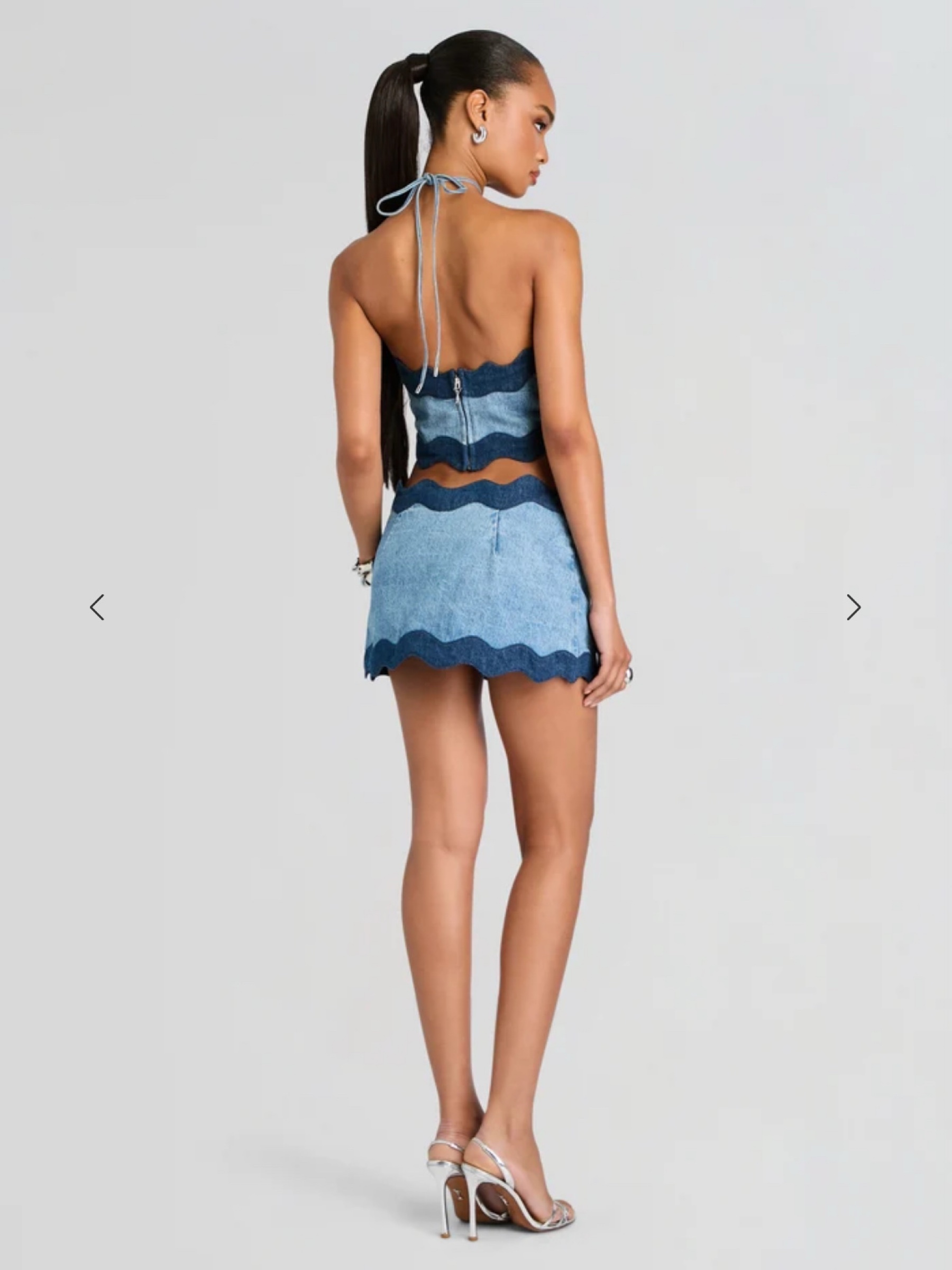Go to the previous product image
Image resolution: width=952 pixels, height=1270 pixels.
tap(97, 607)
